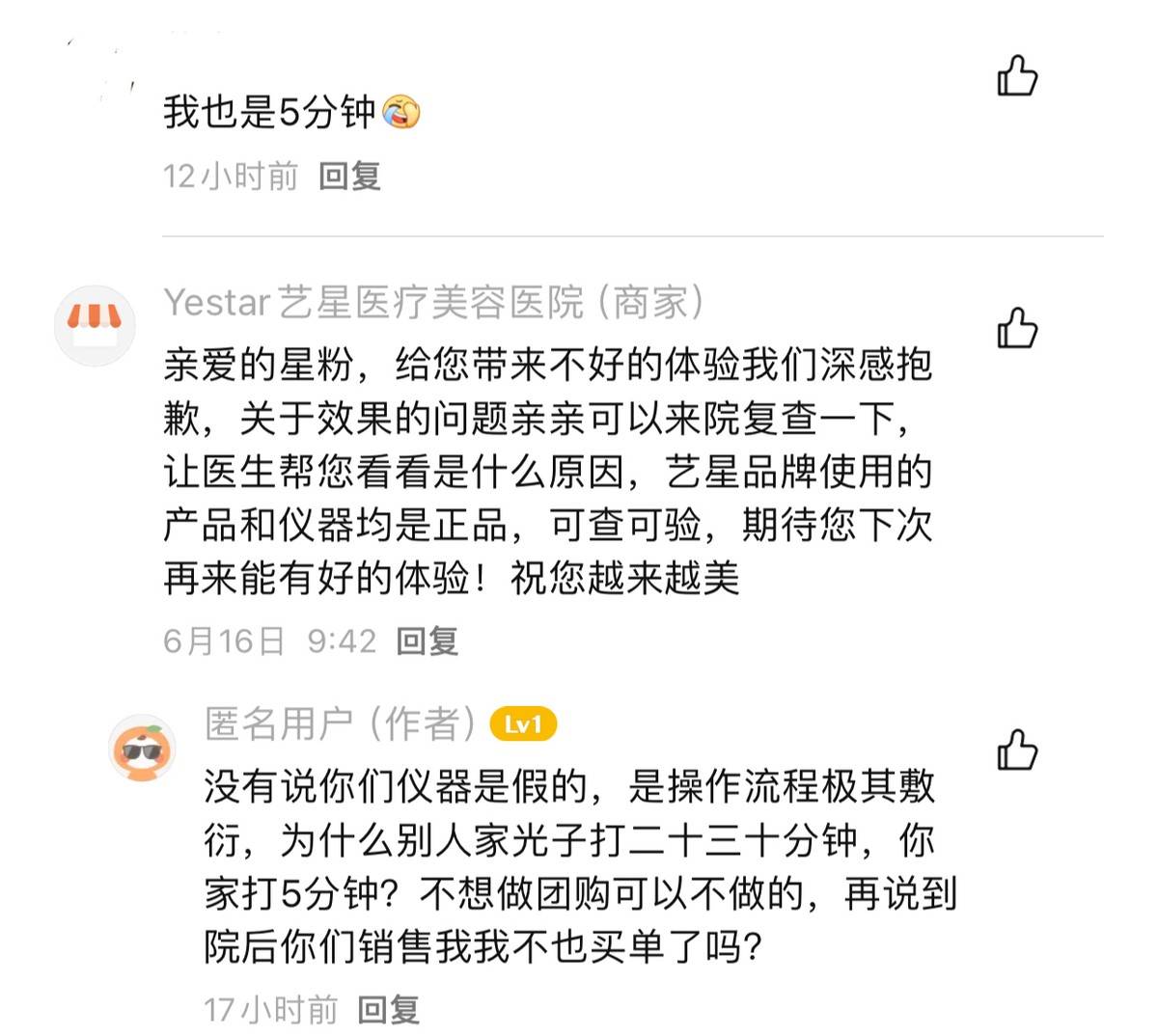
Task: Open the Yestar艺星医疗美容医院 (商家) profile name
Action: [434, 303]
